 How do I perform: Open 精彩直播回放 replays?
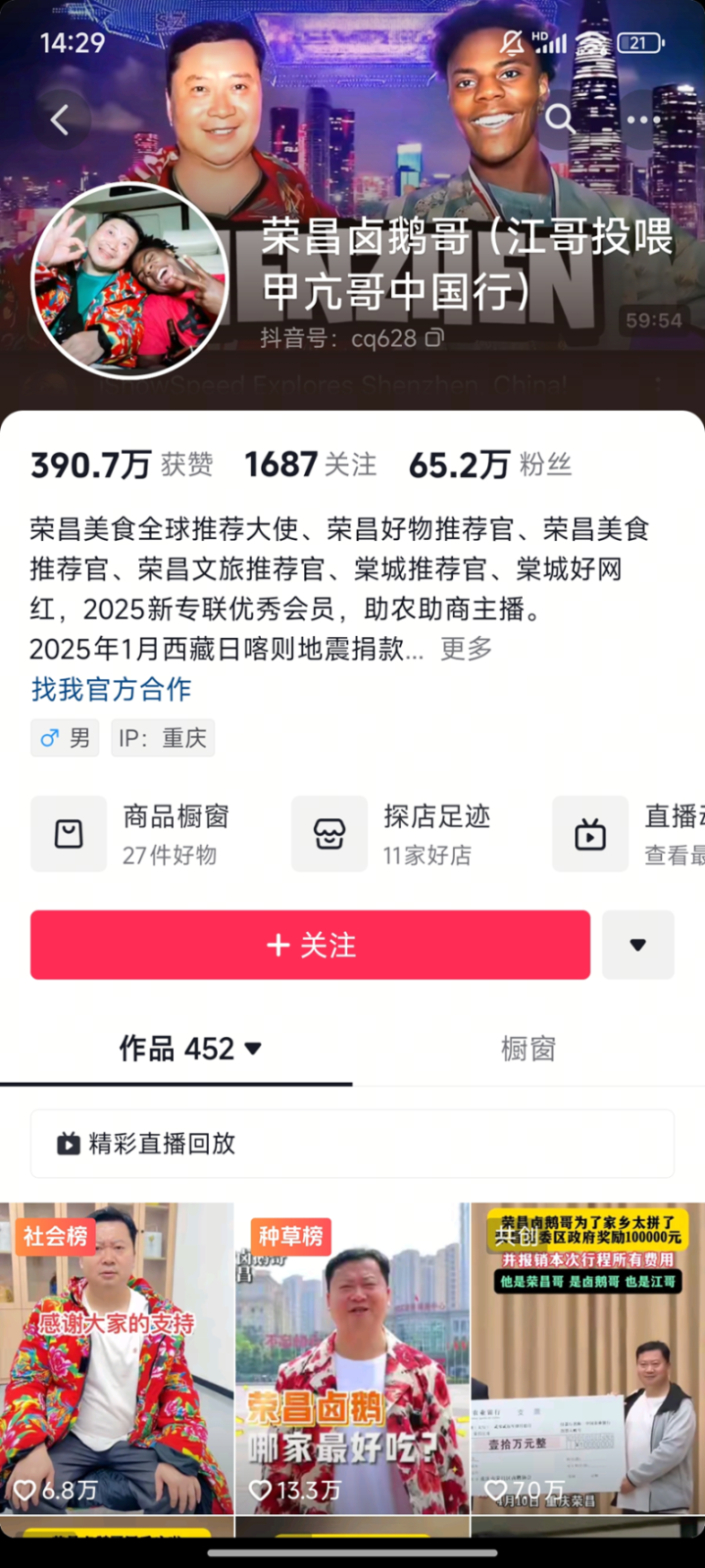tap(352, 1144)
